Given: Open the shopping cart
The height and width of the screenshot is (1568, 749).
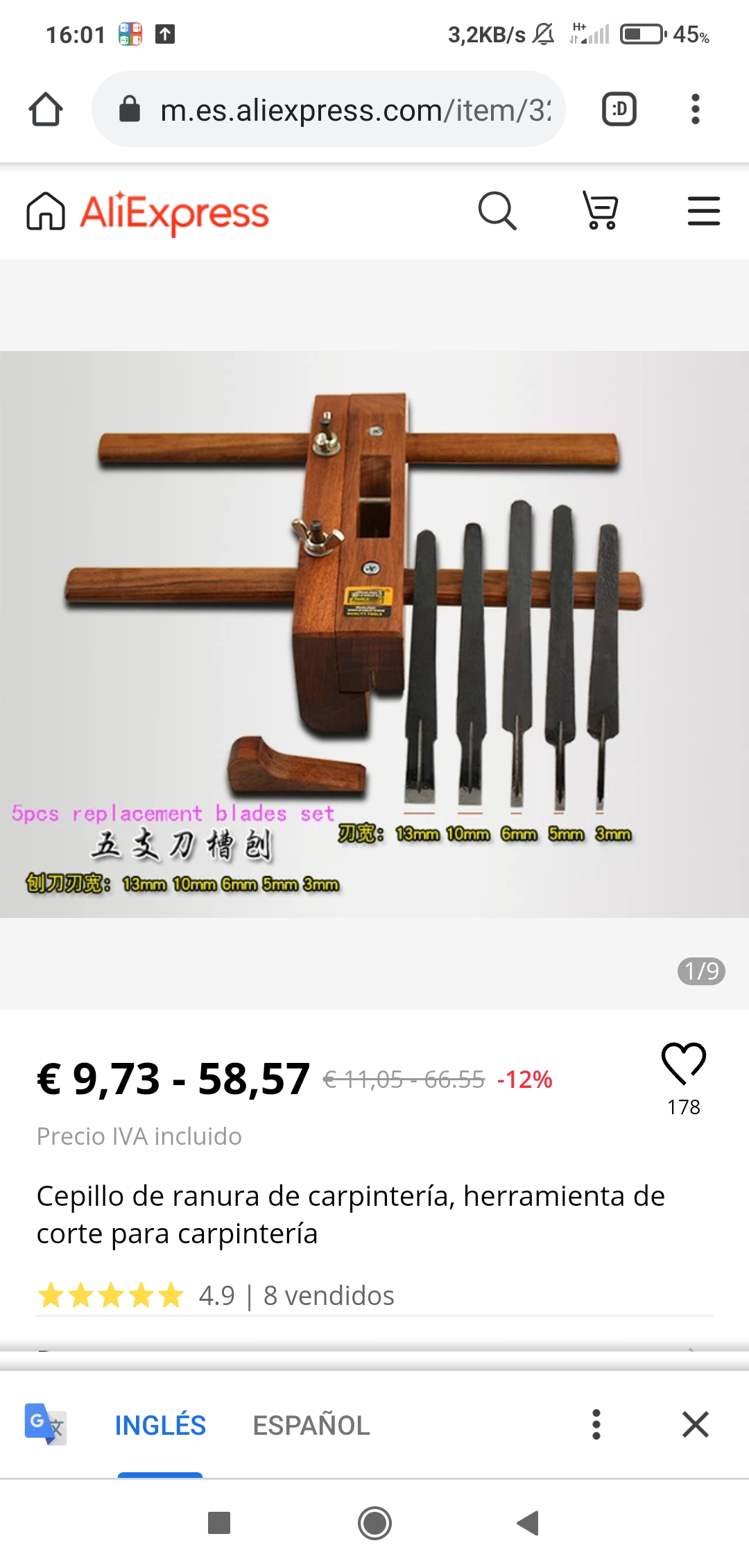Looking at the screenshot, I should (601, 211).
